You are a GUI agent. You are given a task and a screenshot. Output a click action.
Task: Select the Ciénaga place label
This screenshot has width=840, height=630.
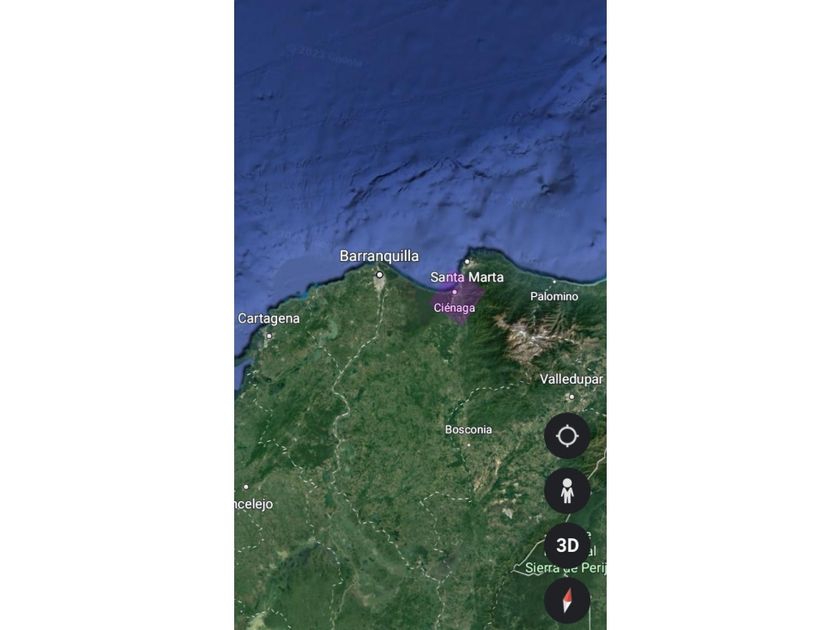[x=454, y=308]
